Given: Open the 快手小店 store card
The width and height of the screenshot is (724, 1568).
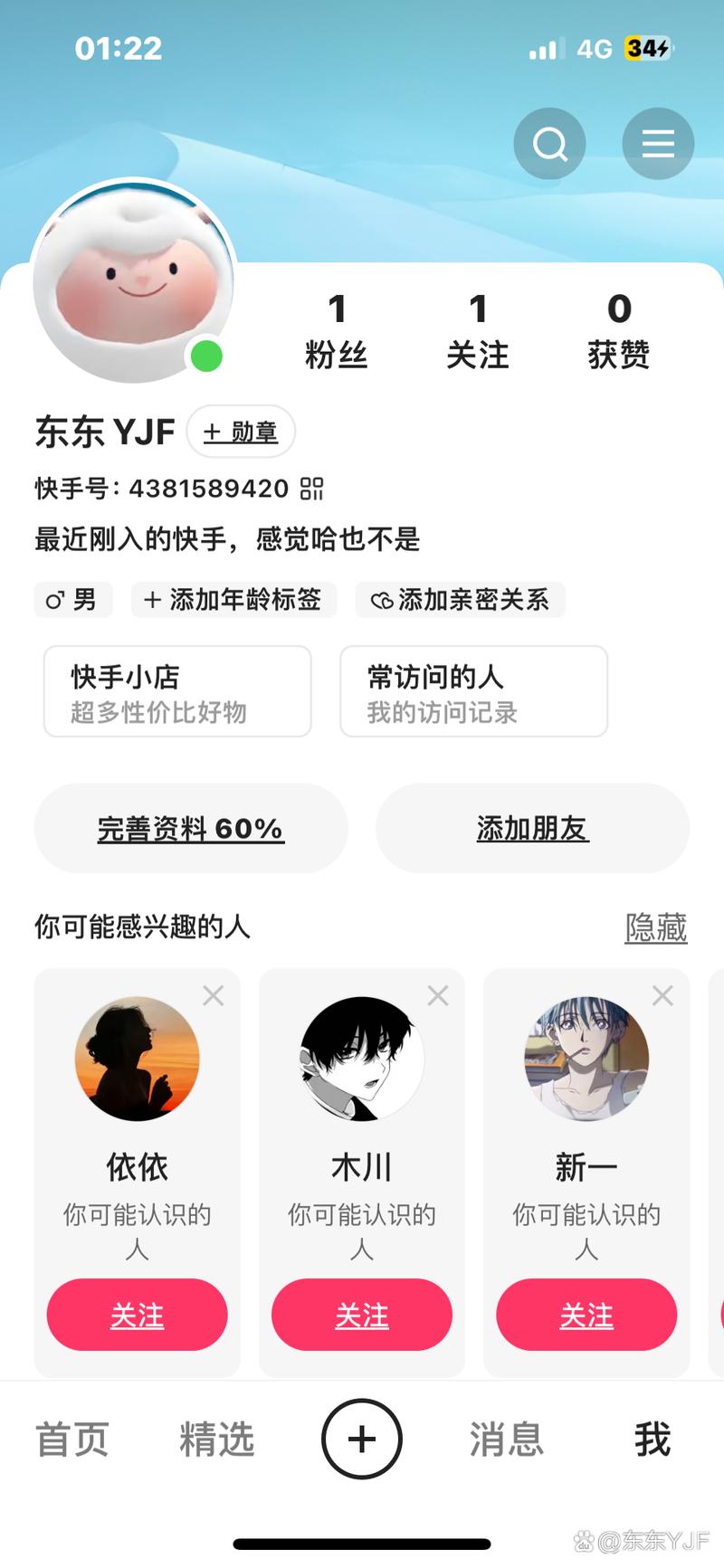Looking at the screenshot, I should [177, 692].
